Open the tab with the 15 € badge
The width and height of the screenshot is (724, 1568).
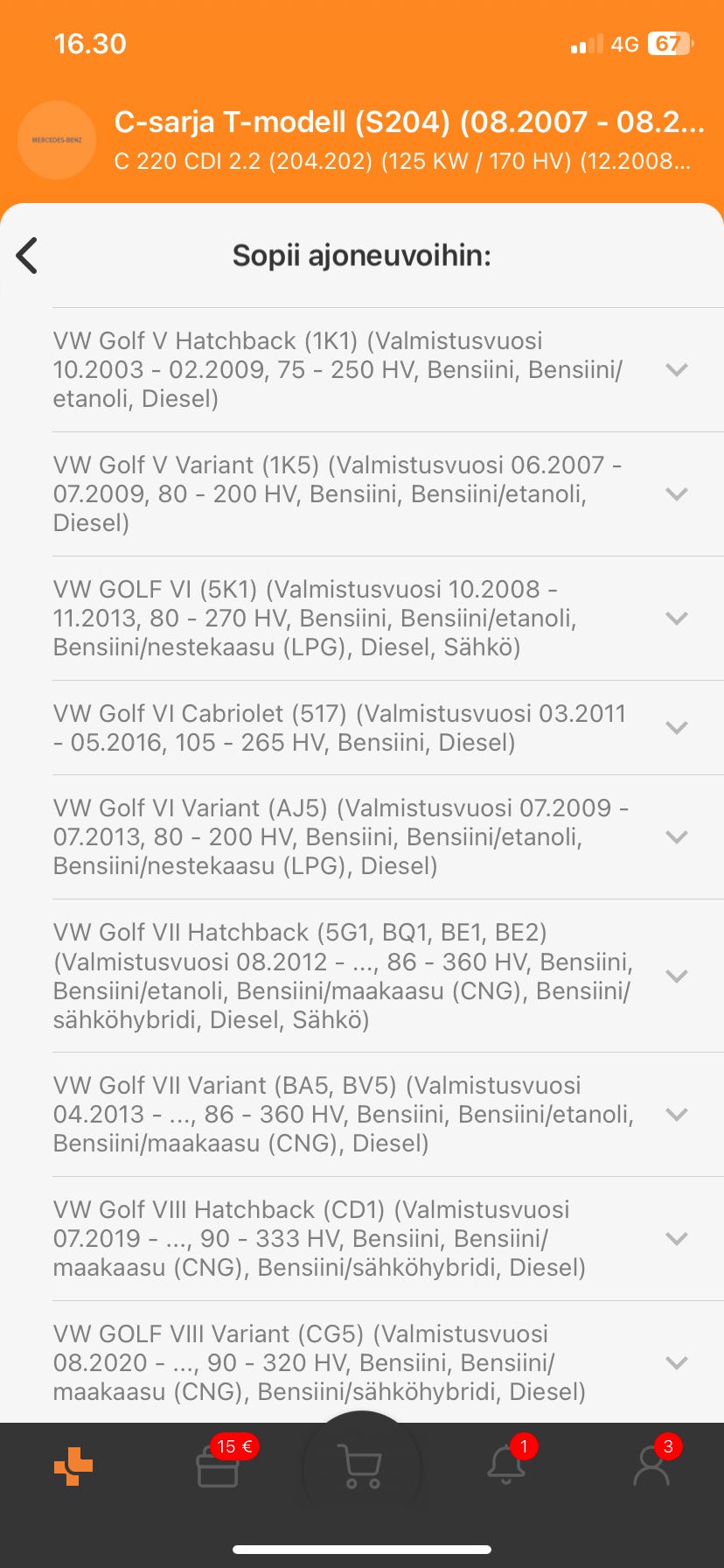(x=218, y=1466)
